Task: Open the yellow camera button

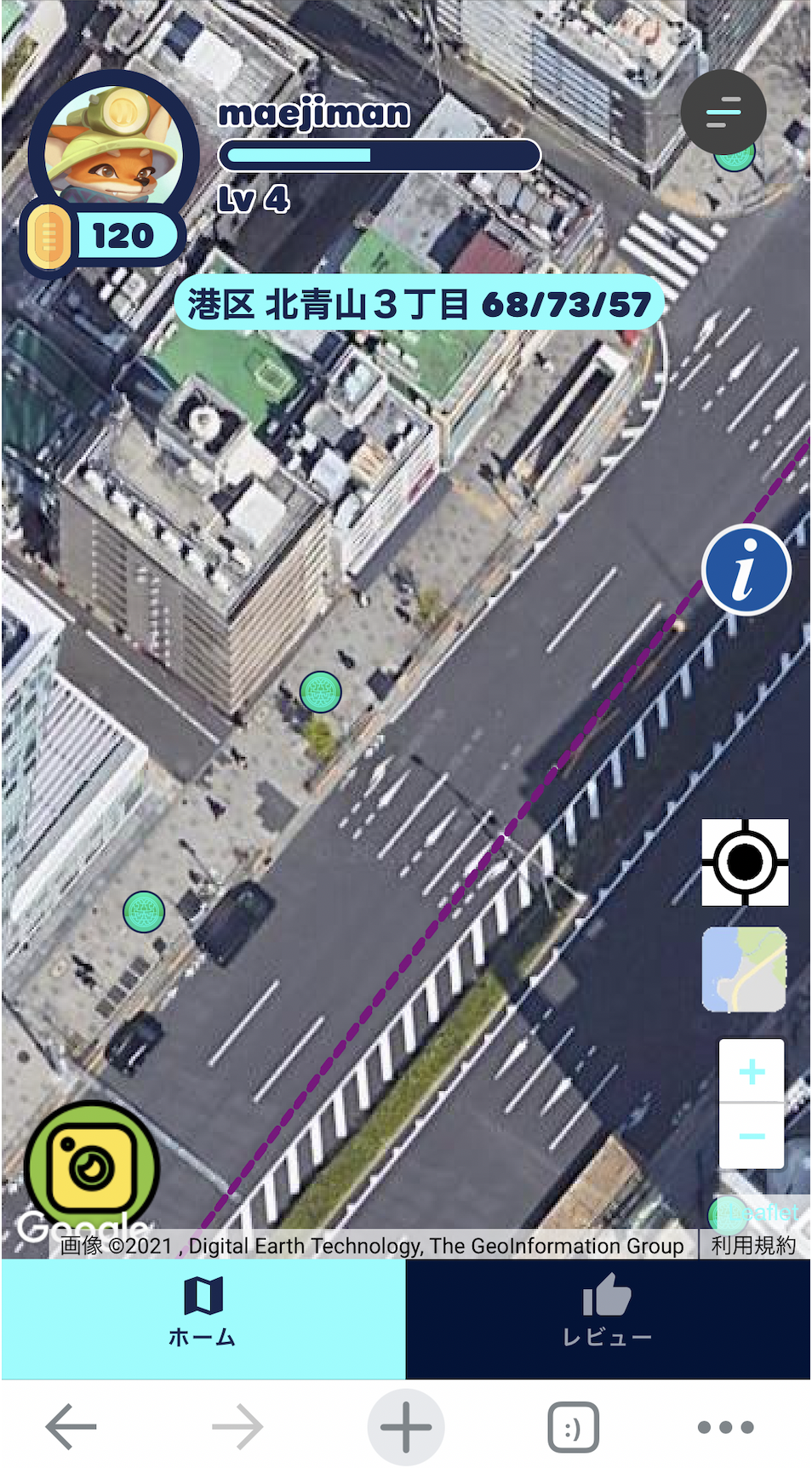Action: point(92,1167)
